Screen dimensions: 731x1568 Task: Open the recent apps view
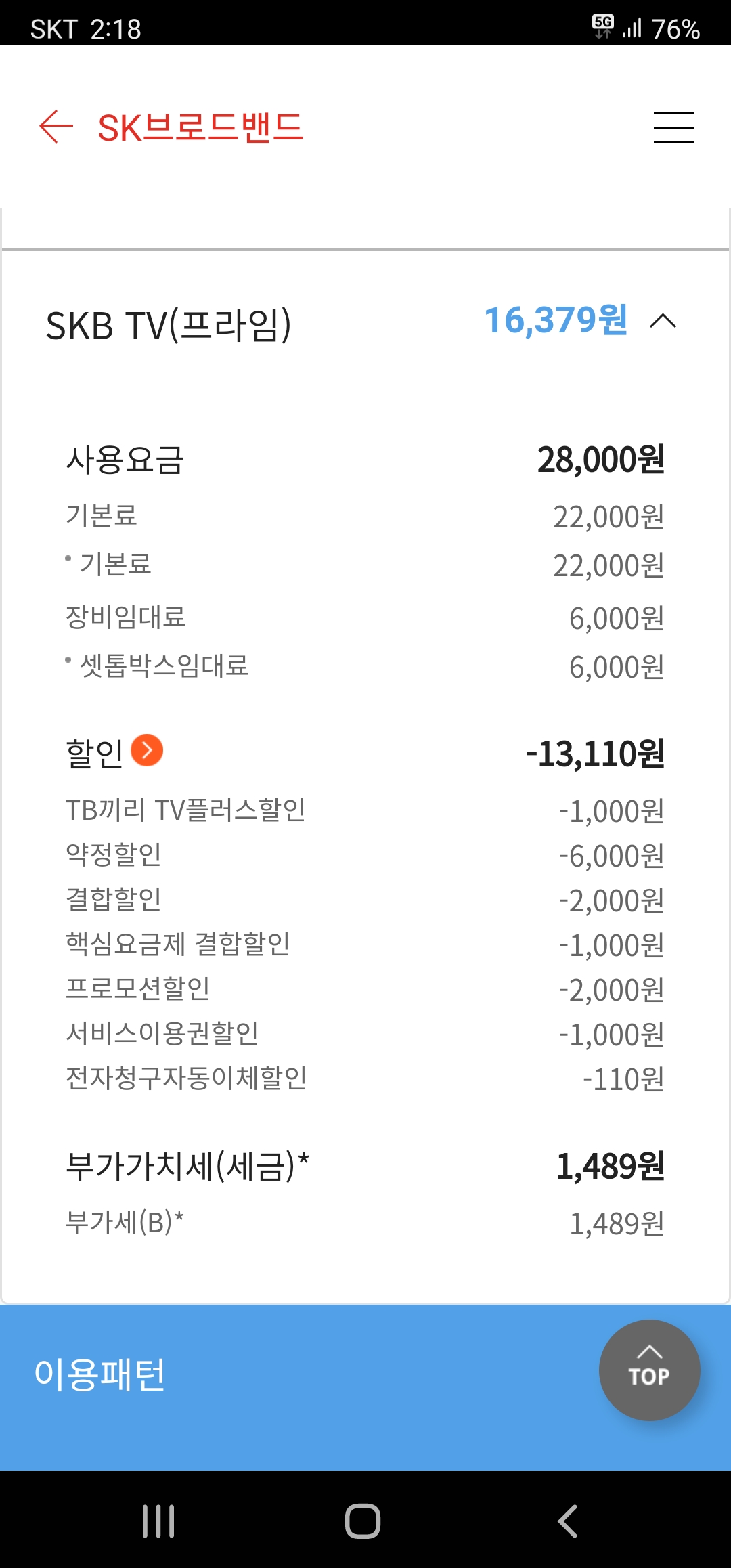158,1521
